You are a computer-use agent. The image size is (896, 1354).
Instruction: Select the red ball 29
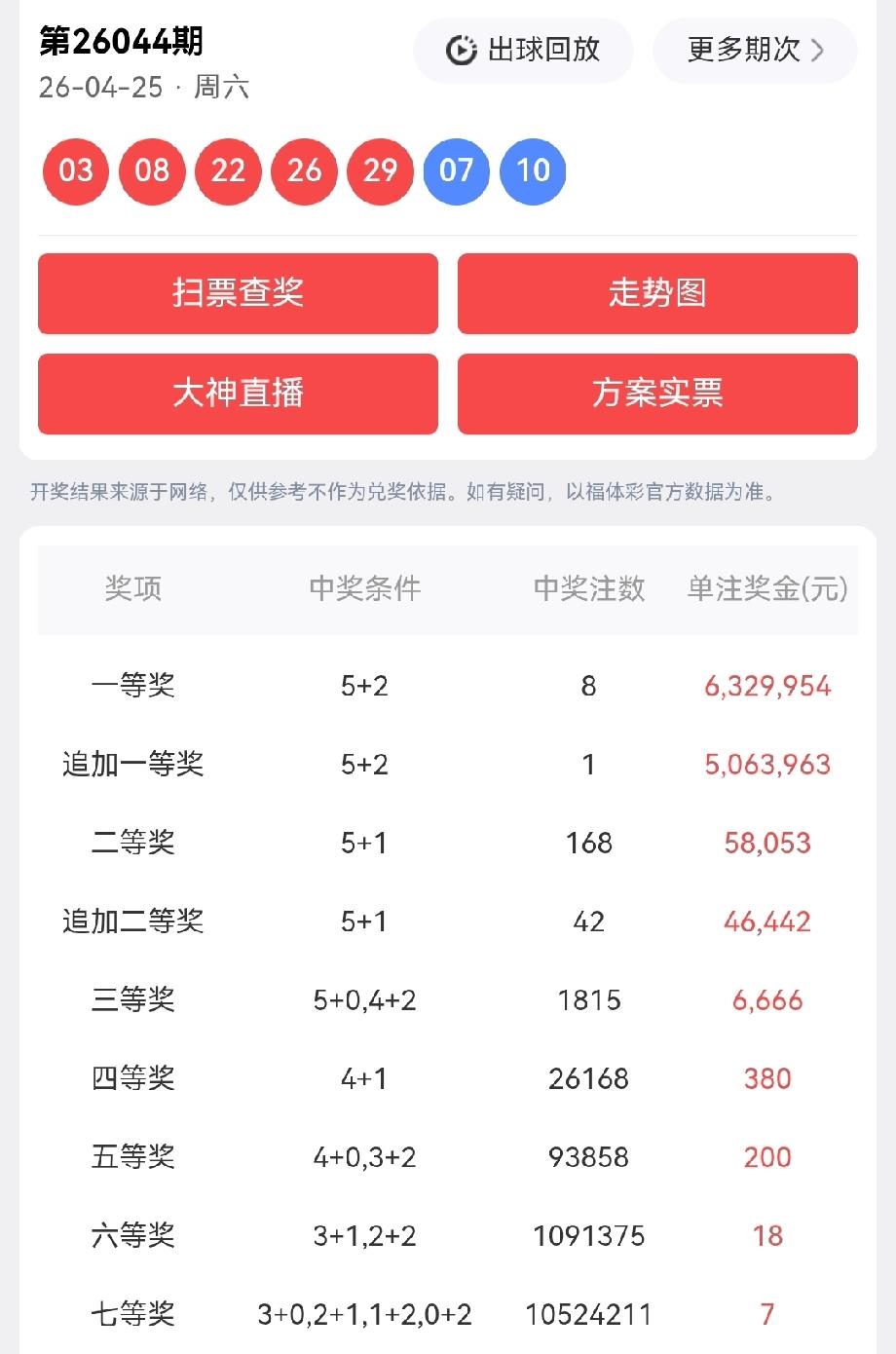point(380,170)
